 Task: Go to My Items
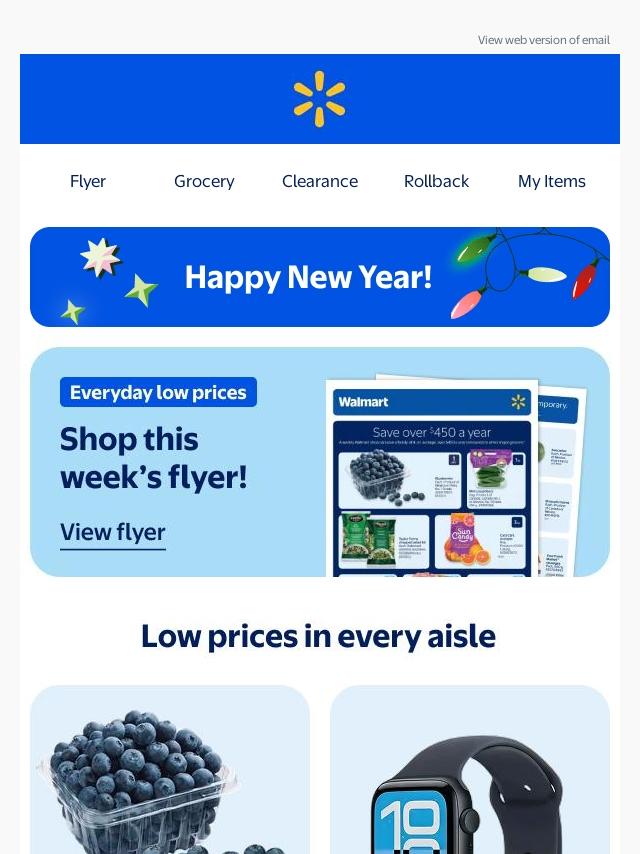tap(551, 181)
